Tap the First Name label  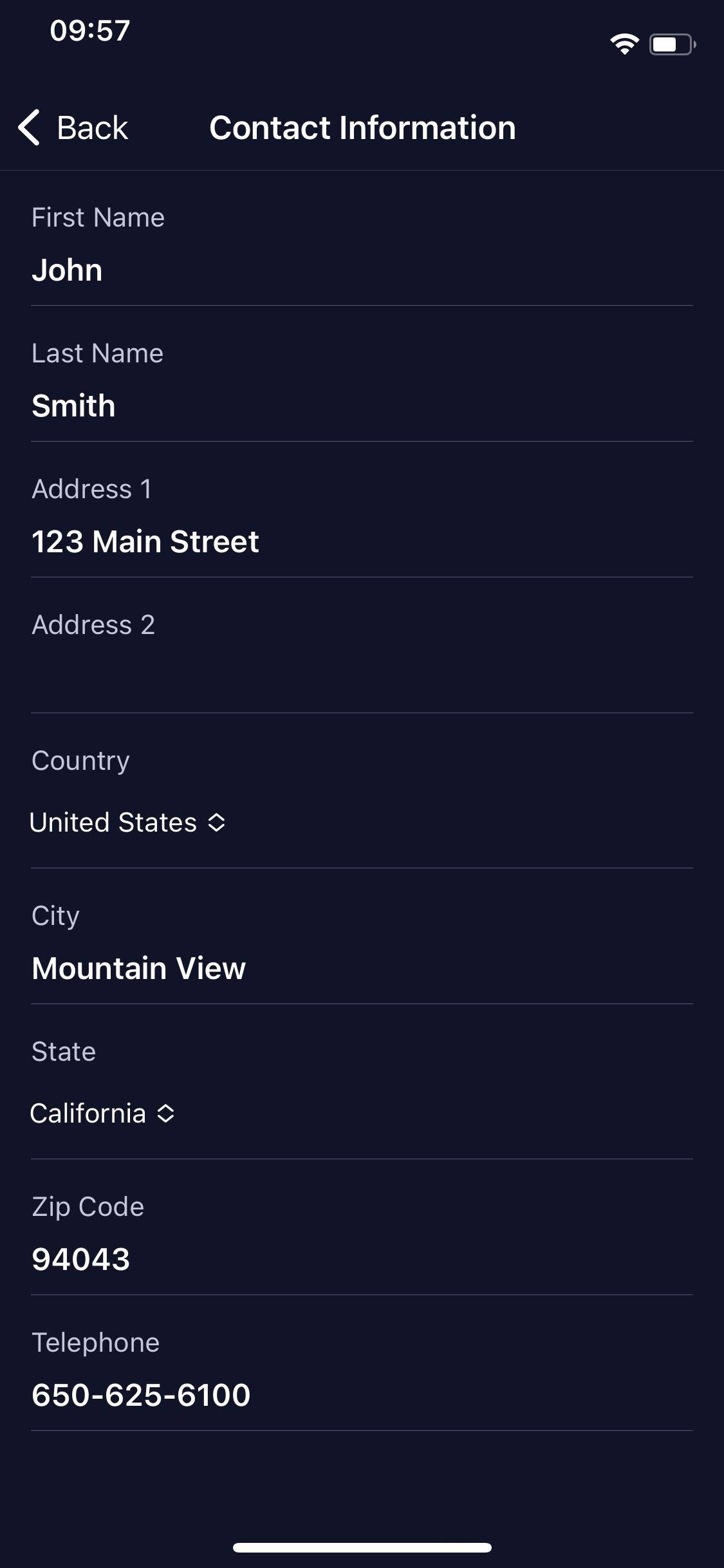point(98,217)
